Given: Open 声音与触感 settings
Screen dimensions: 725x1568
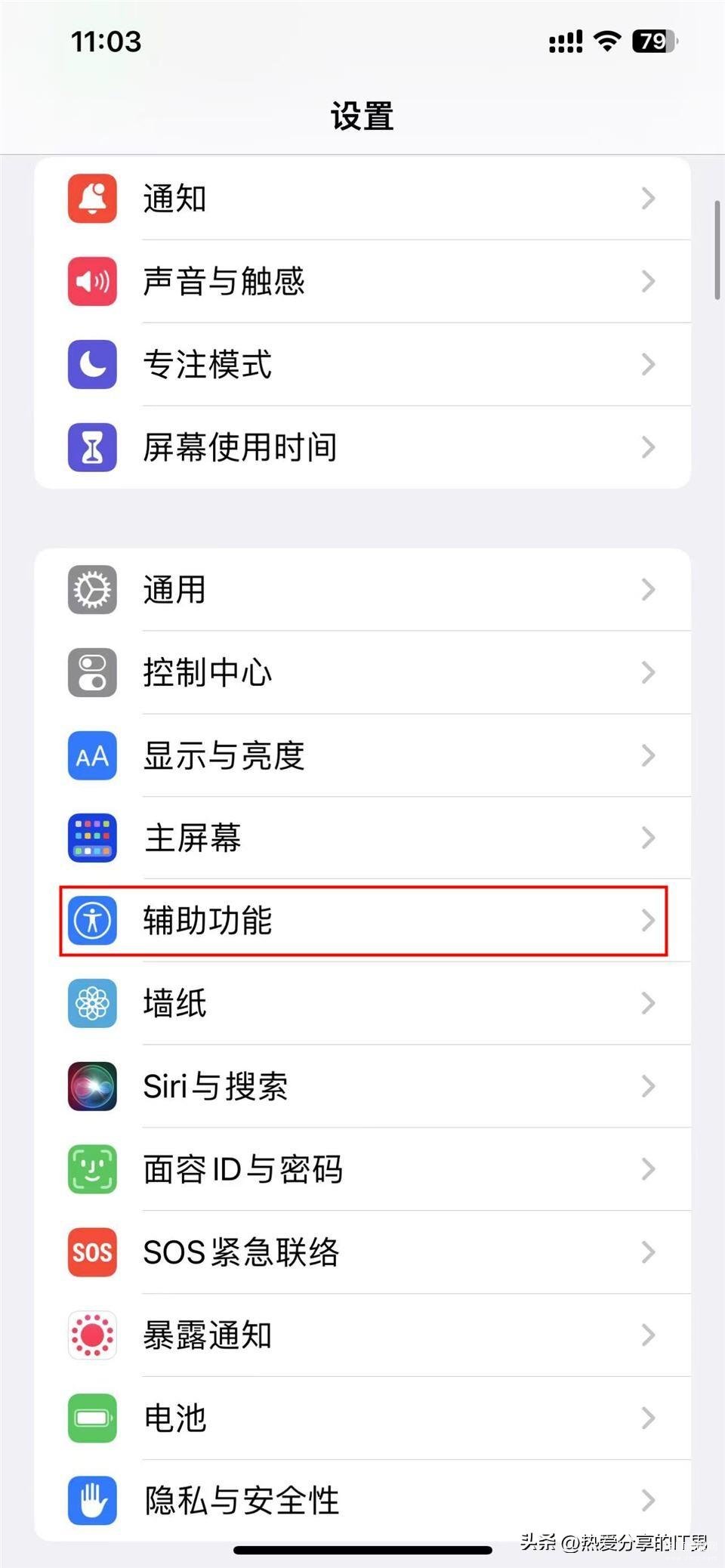Looking at the screenshot, I should coord(362,282).
